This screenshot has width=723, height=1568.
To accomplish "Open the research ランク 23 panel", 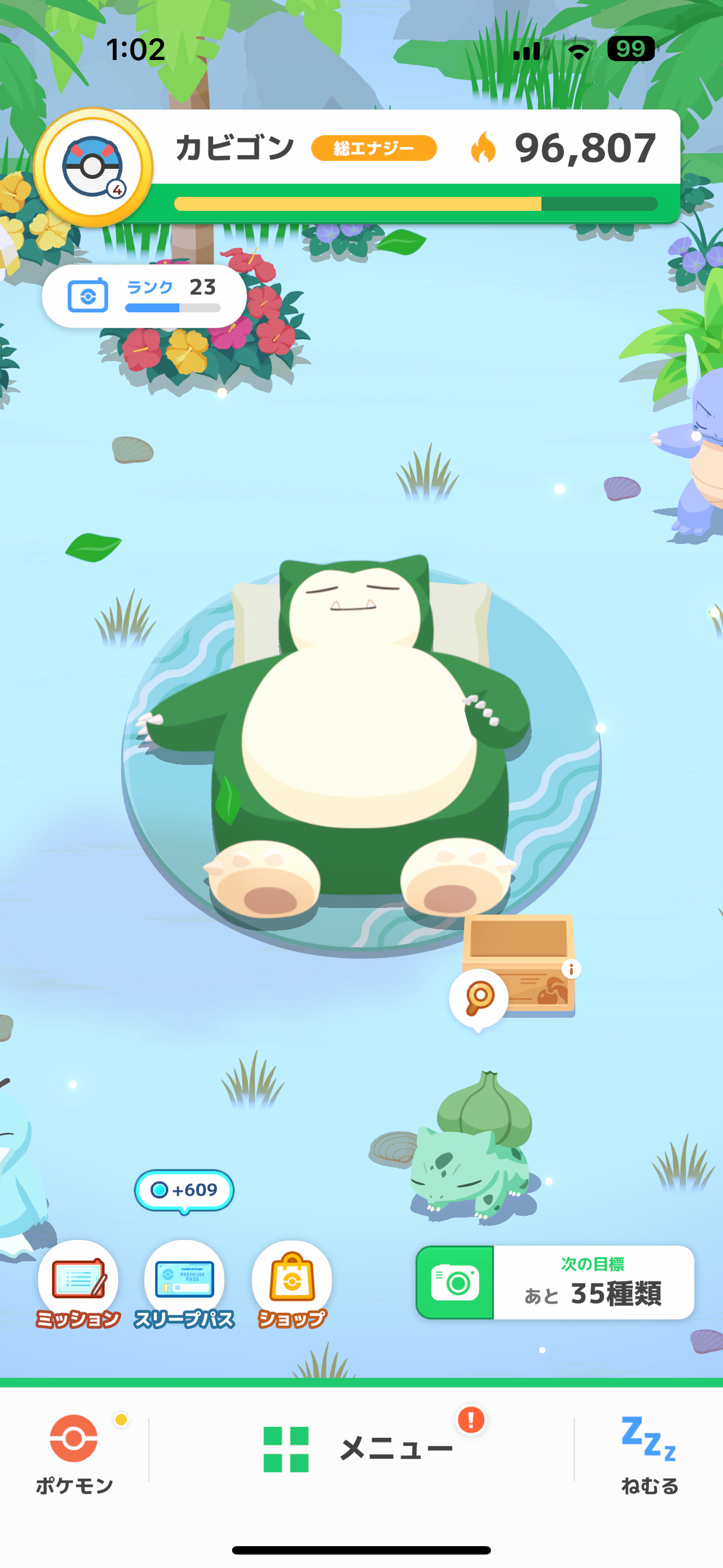I will pos(144,296).
